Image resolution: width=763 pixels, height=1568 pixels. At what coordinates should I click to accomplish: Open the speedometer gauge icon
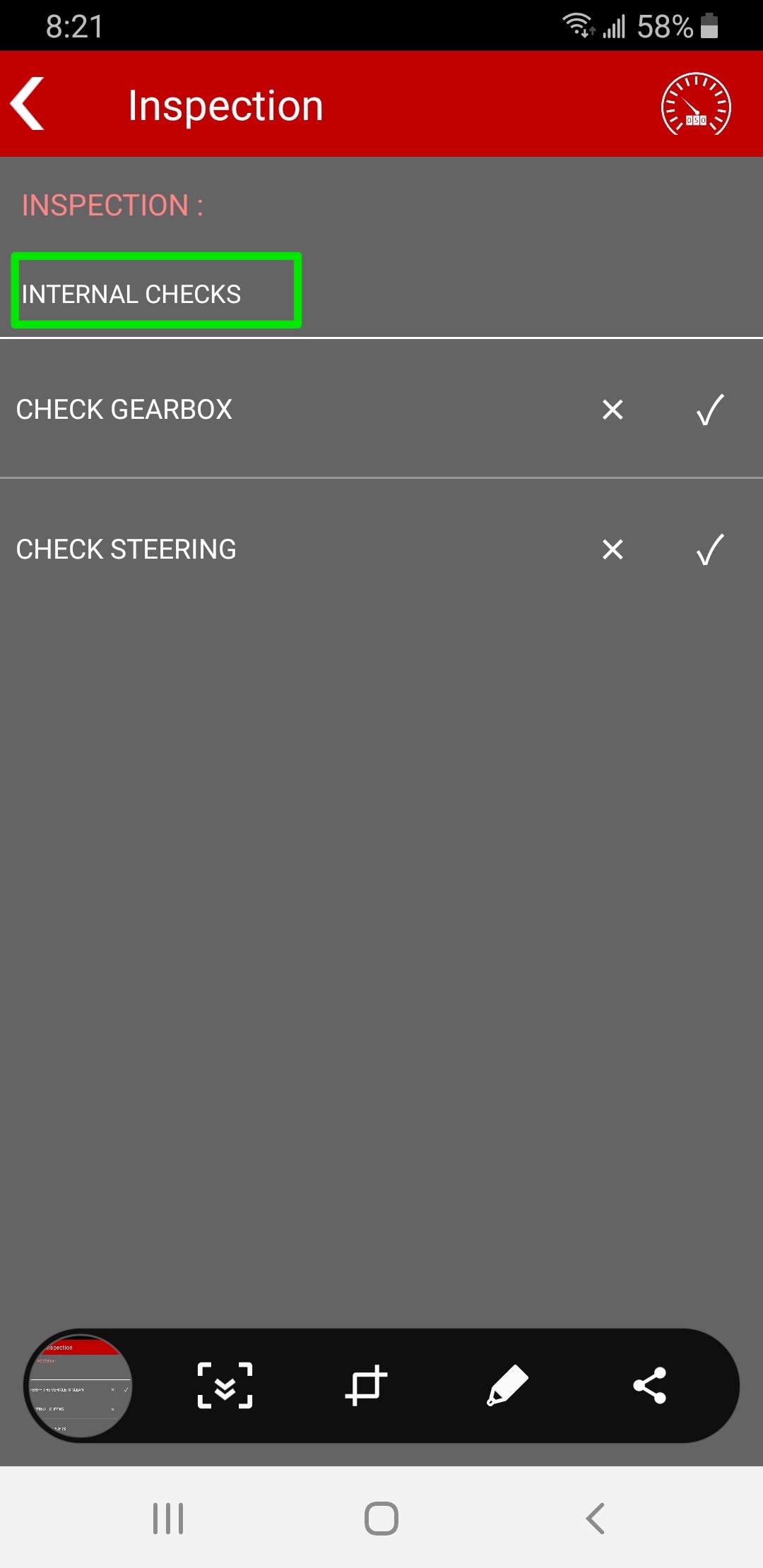coord(696,104)
